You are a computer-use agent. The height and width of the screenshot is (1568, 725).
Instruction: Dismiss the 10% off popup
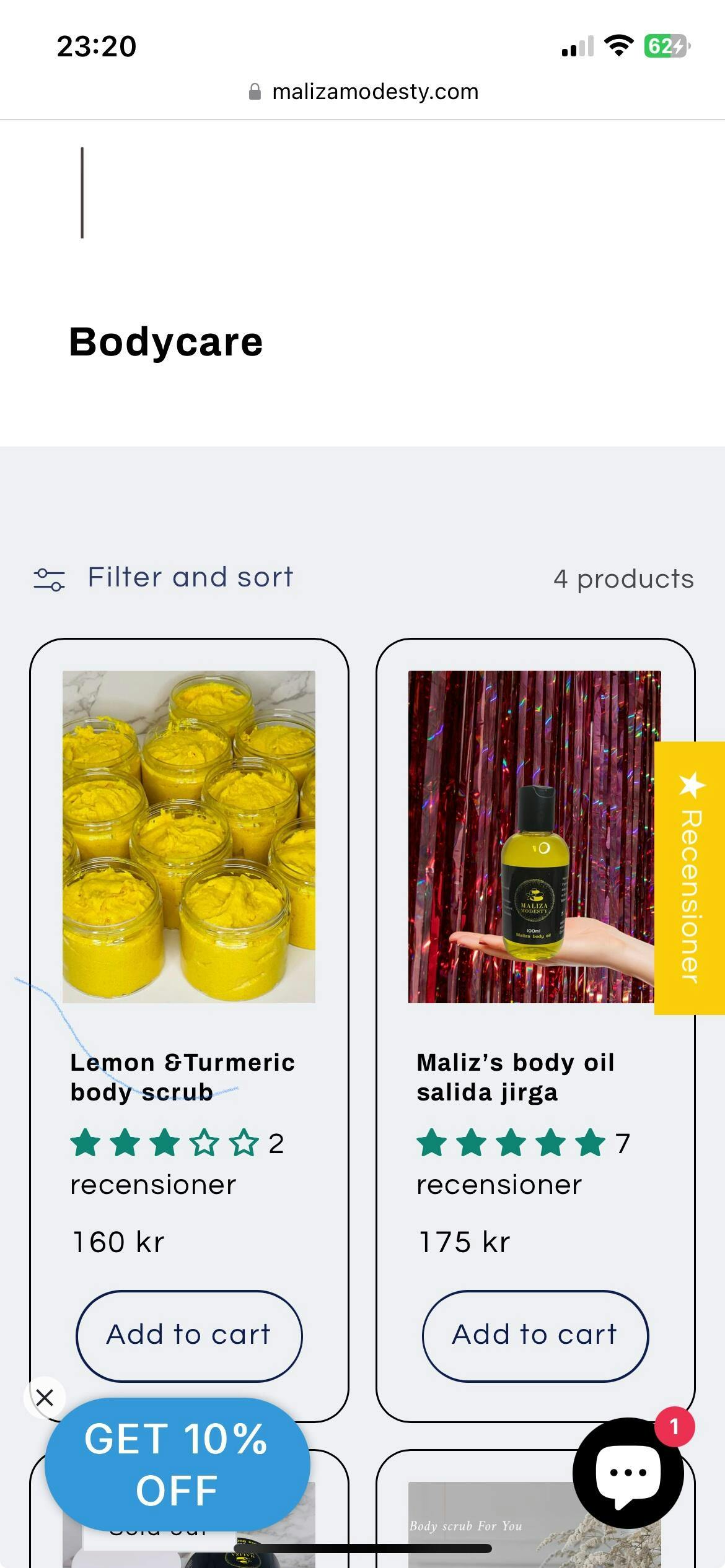(45, 1398)
